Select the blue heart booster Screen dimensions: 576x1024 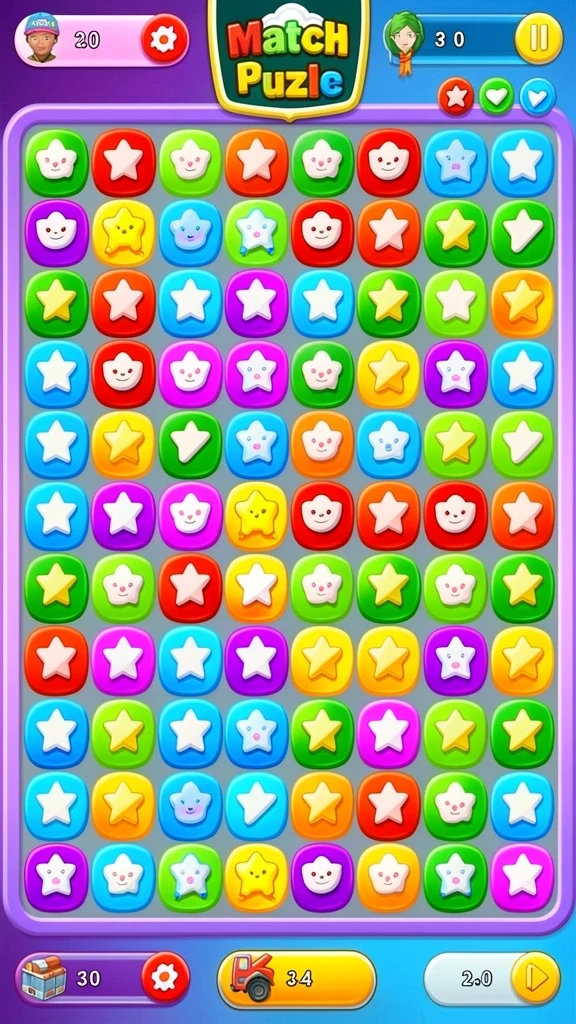[x=538, y=97]
